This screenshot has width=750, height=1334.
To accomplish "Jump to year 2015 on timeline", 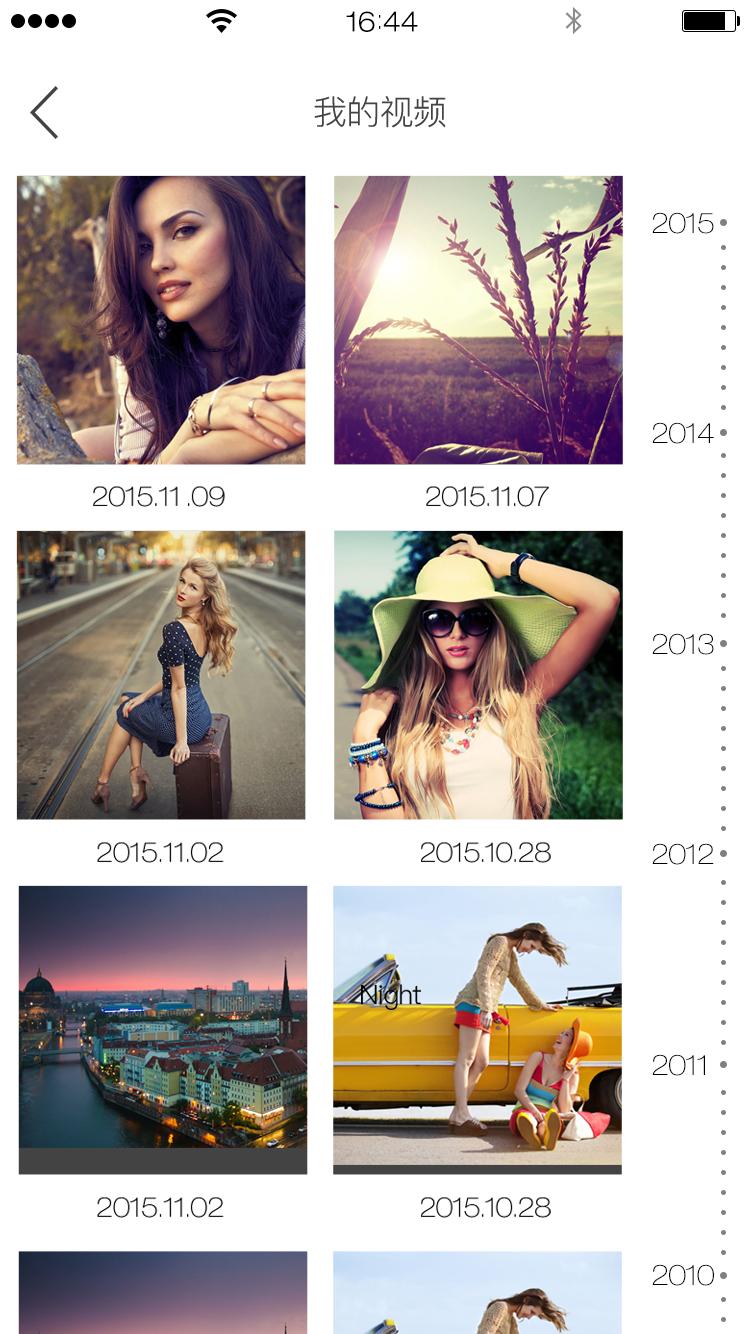I will coord(684,223).
